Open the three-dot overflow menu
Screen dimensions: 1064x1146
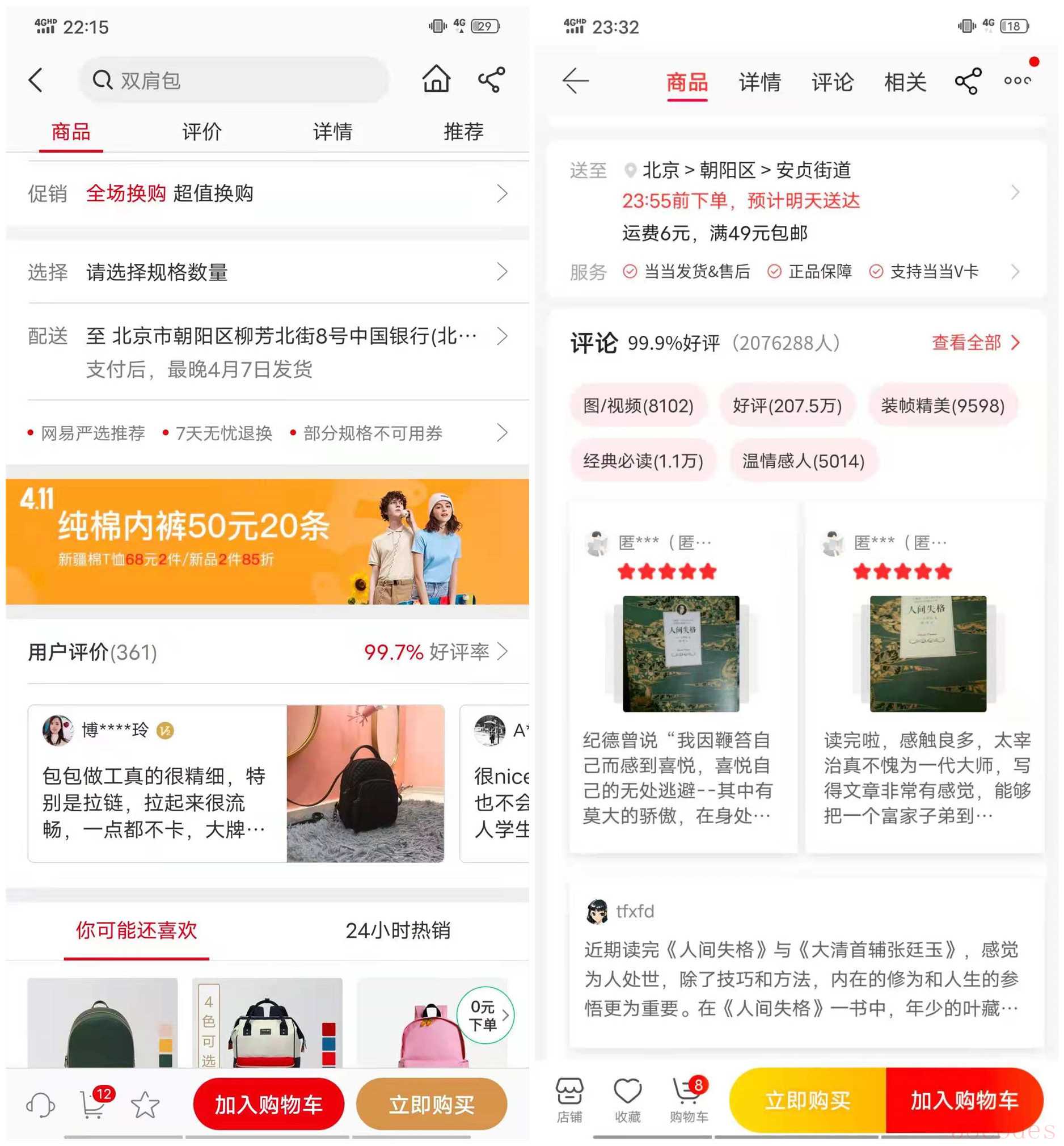coord(1016,81)
